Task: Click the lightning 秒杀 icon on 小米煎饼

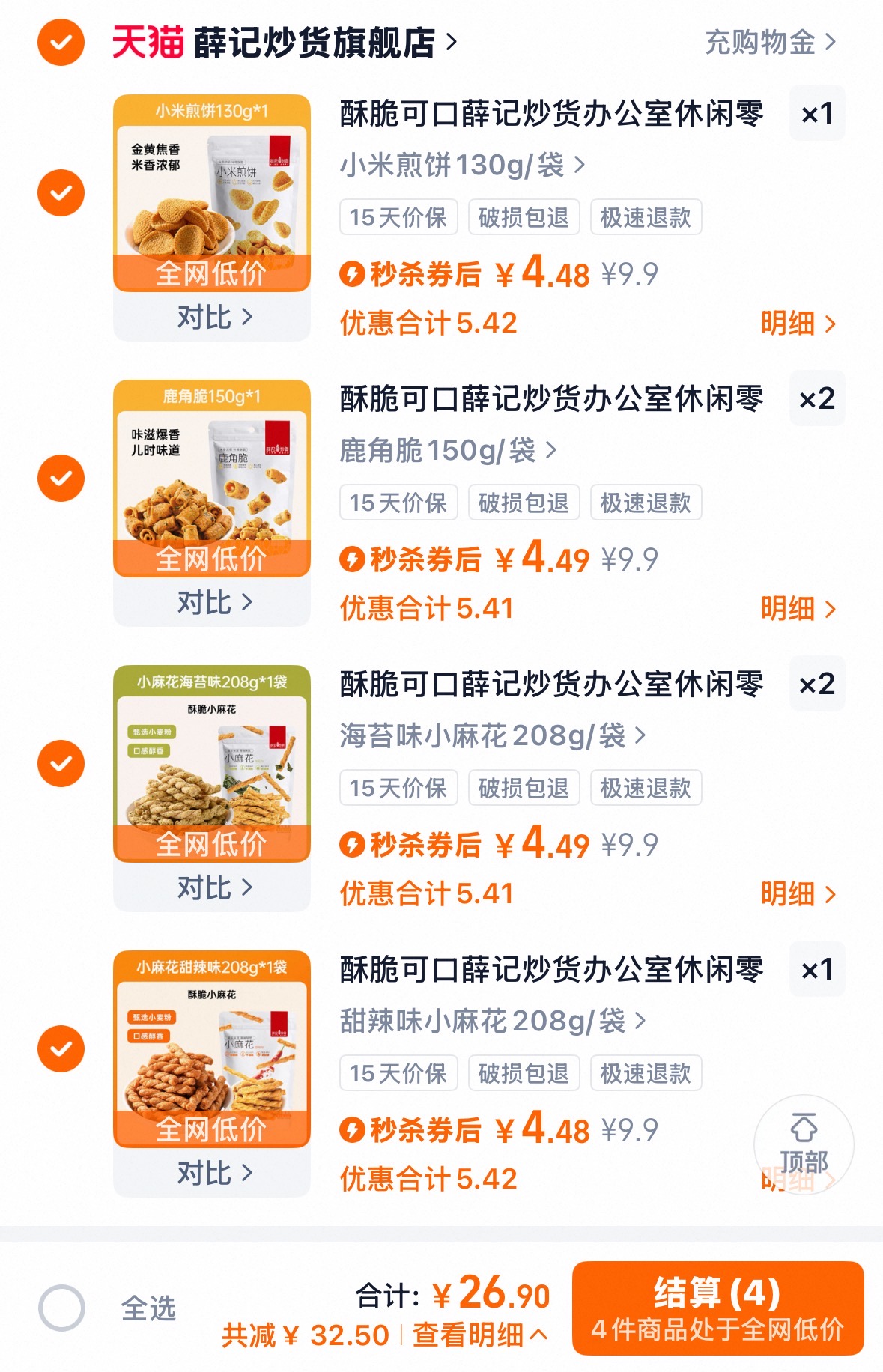Action: click(x=352, y=275)
